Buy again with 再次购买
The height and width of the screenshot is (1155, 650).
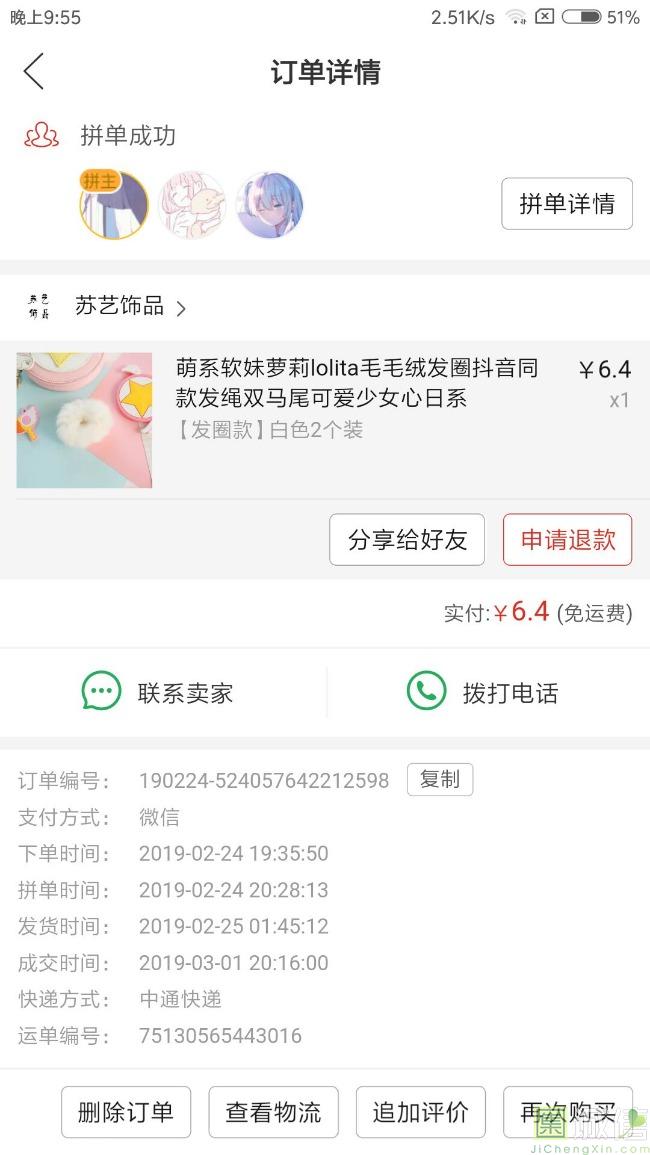(567, 1112)
